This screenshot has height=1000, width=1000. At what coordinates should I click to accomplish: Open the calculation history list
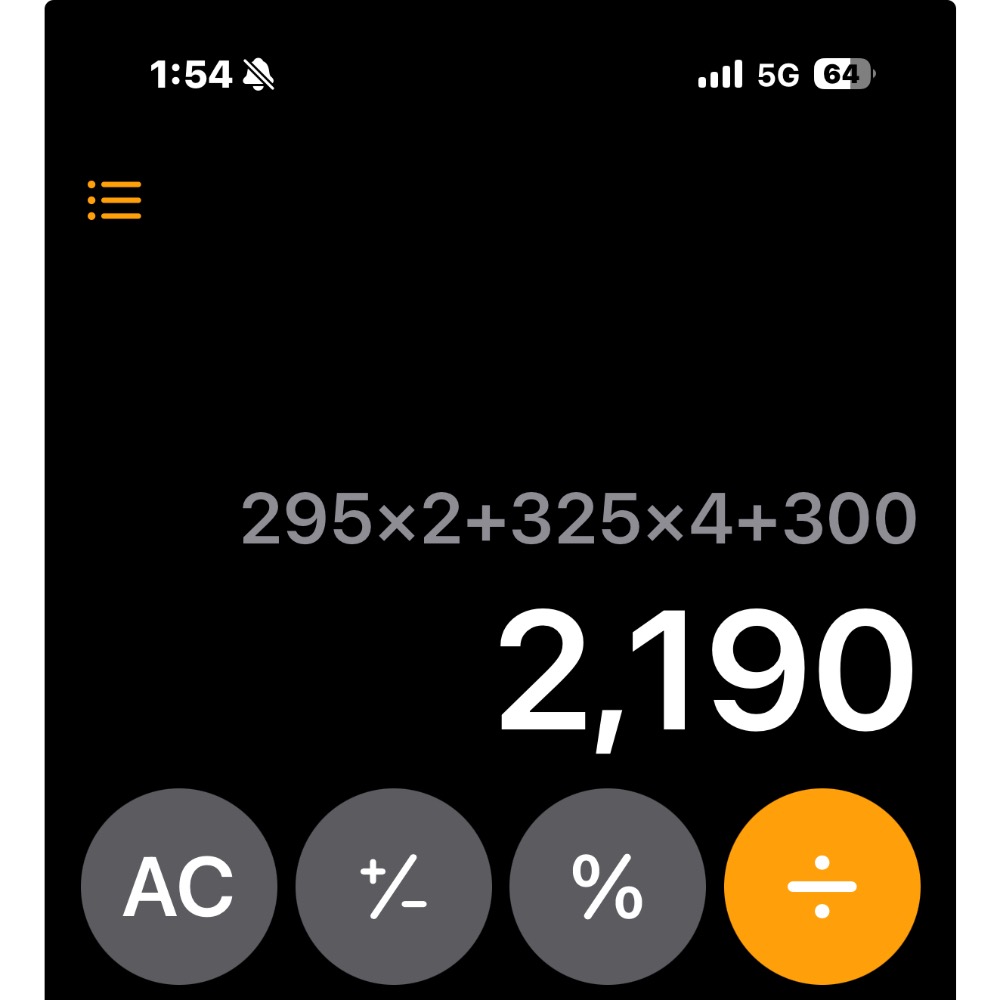coord(114,200)
